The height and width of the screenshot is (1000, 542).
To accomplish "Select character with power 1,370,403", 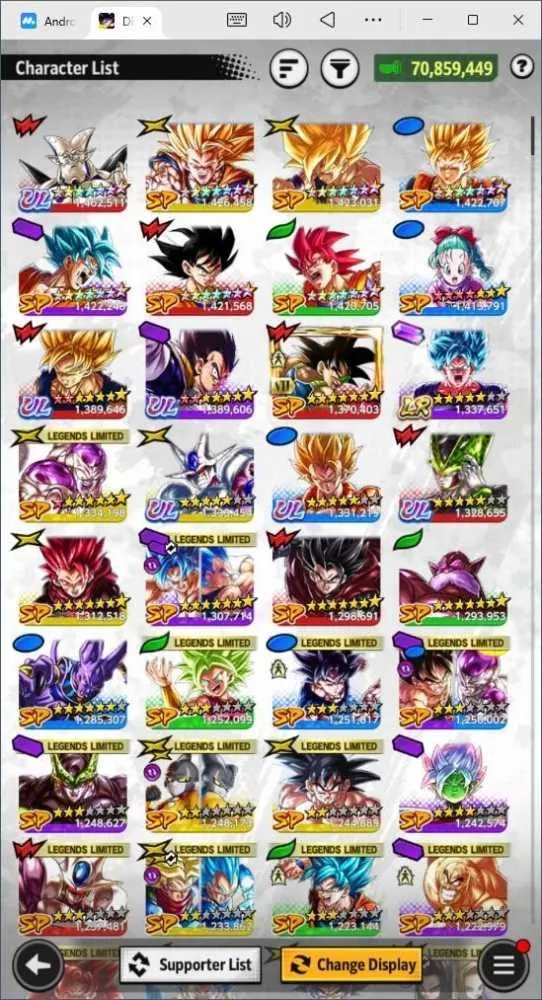I will coord(326,371).
